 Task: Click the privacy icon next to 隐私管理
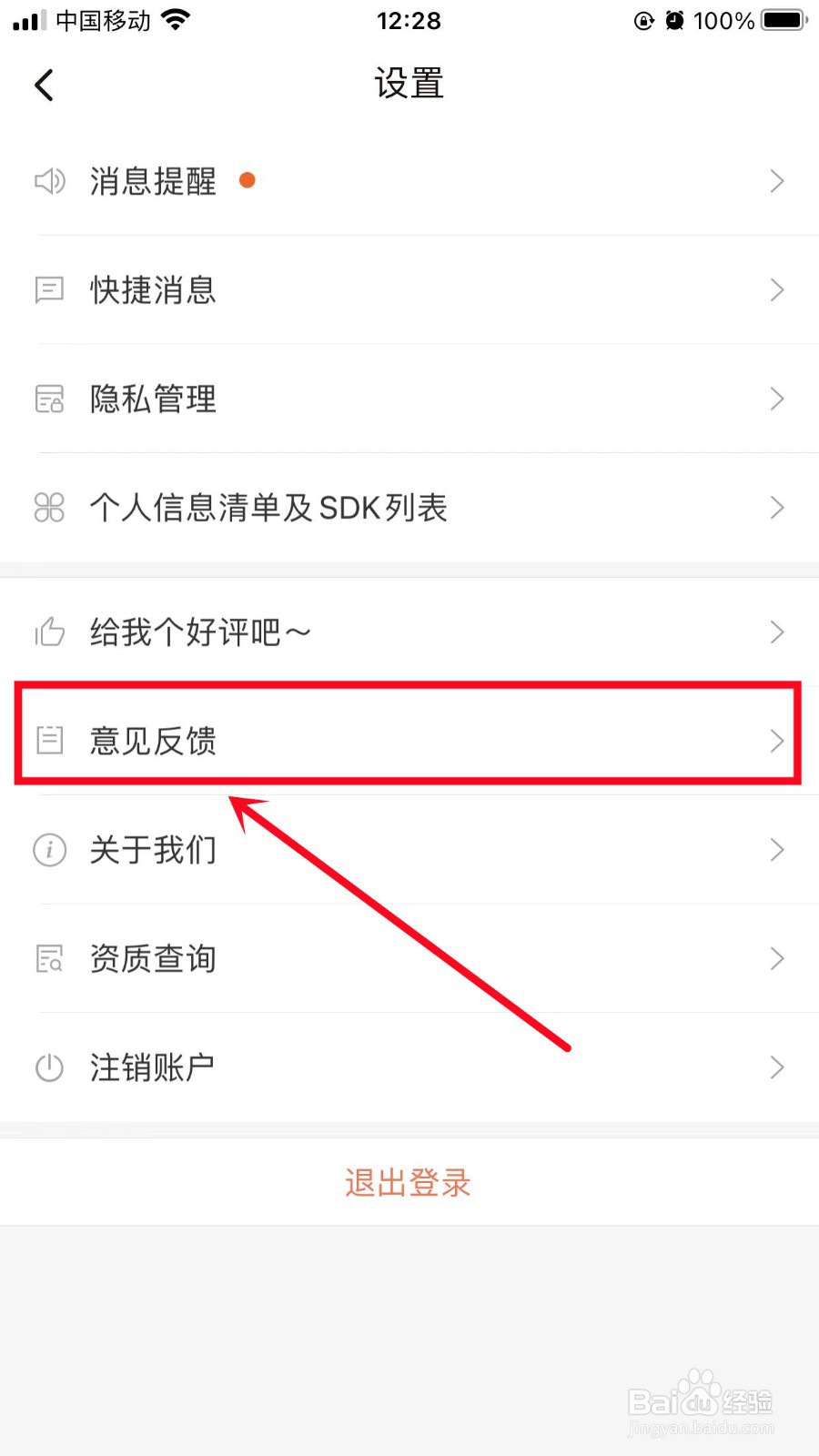pyautogui.click(x=50, y=399)
